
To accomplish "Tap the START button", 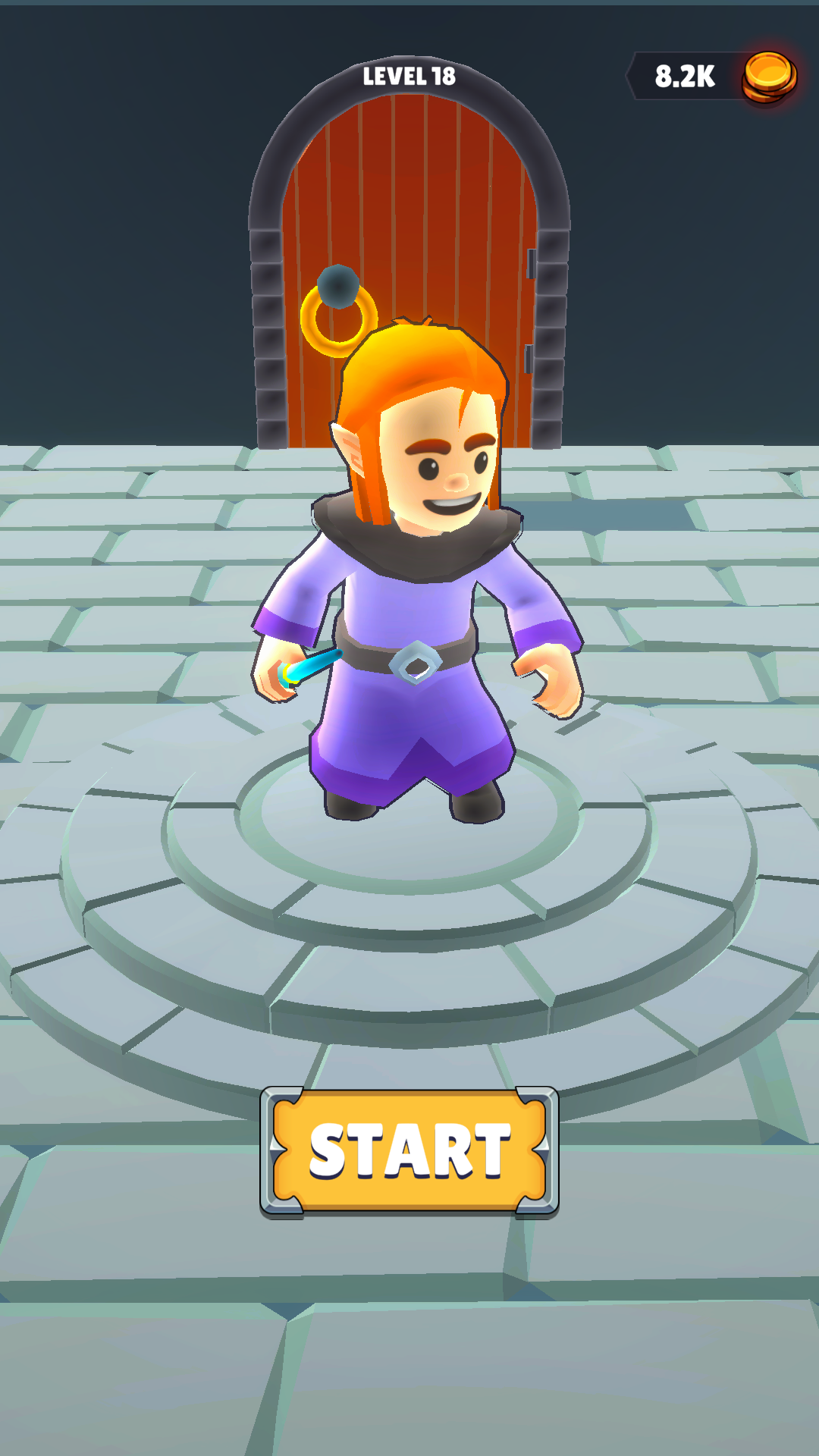I will point(409,1151).
